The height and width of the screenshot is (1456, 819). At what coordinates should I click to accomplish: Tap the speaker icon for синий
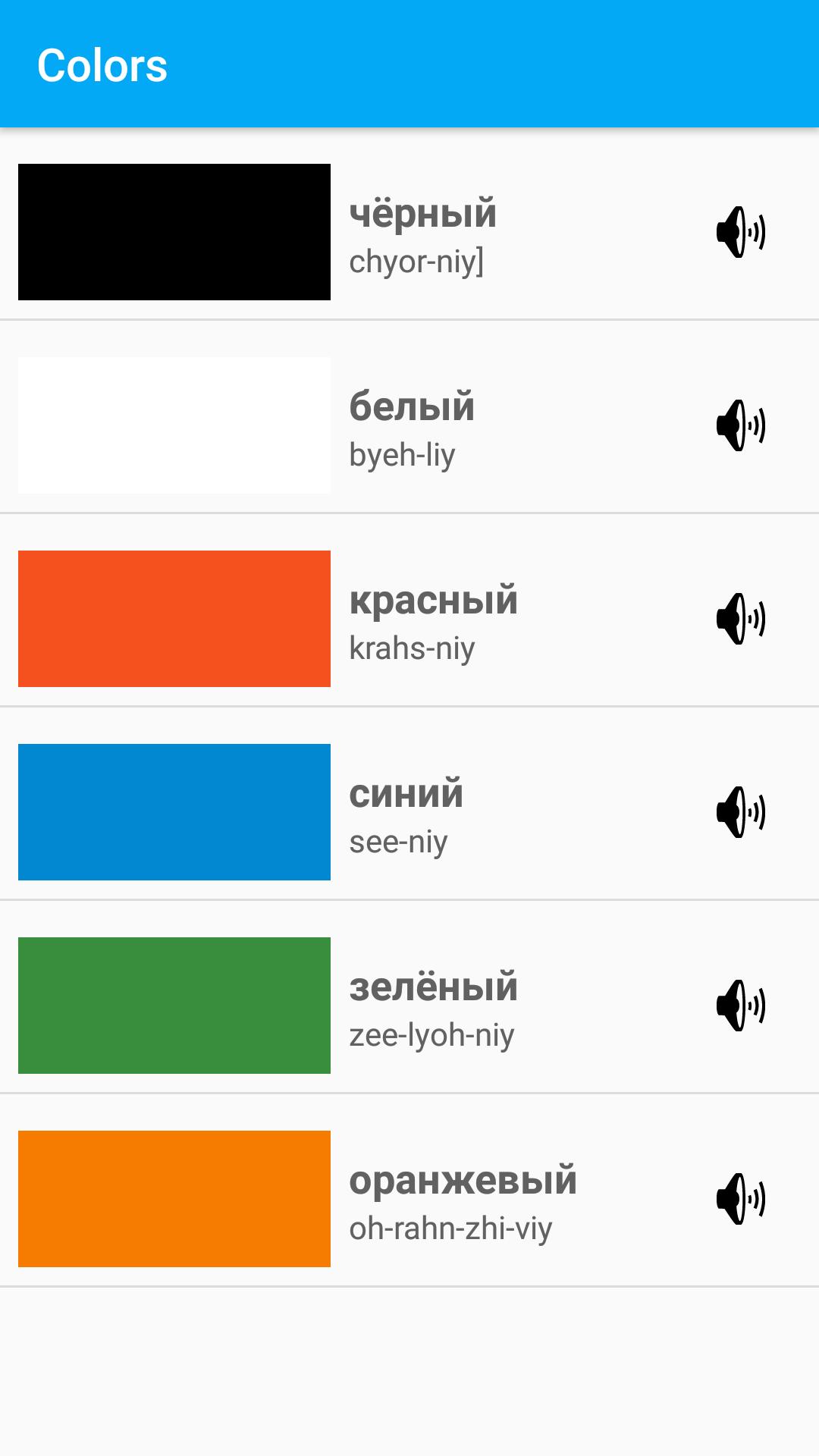(741, 812)
